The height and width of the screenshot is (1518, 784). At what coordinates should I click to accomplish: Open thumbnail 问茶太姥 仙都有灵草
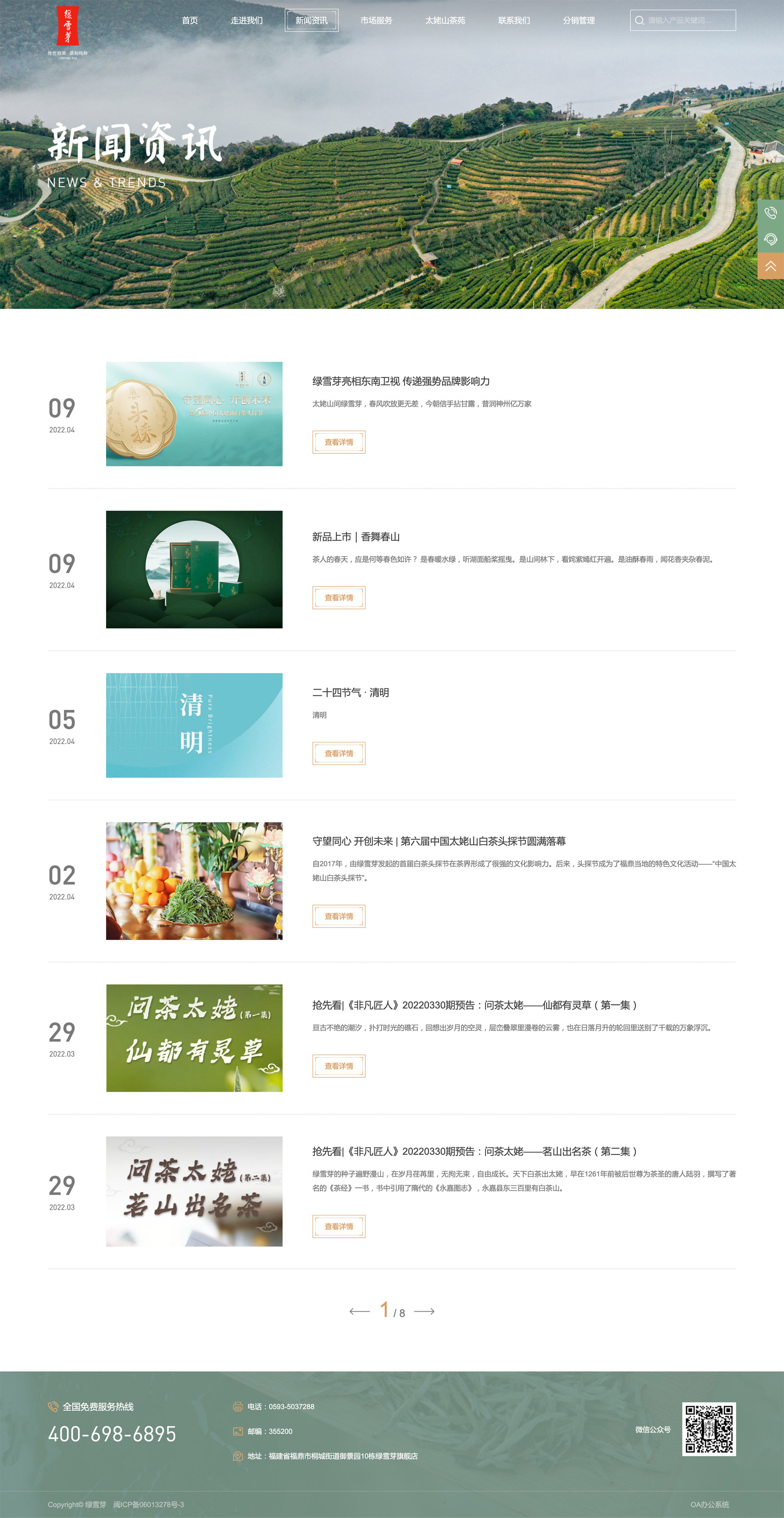coord(194,1038)
